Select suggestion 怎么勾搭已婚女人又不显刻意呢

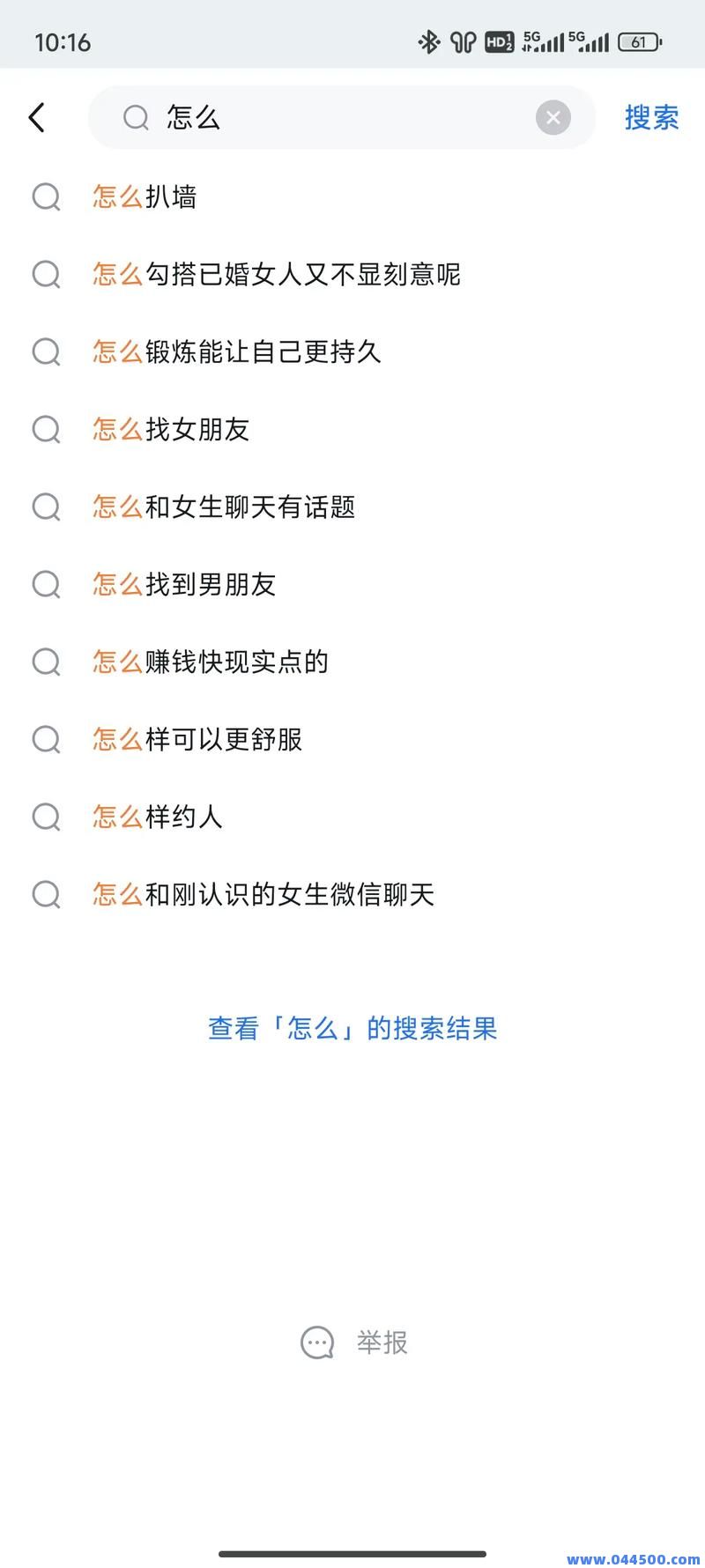pos(277,275)
